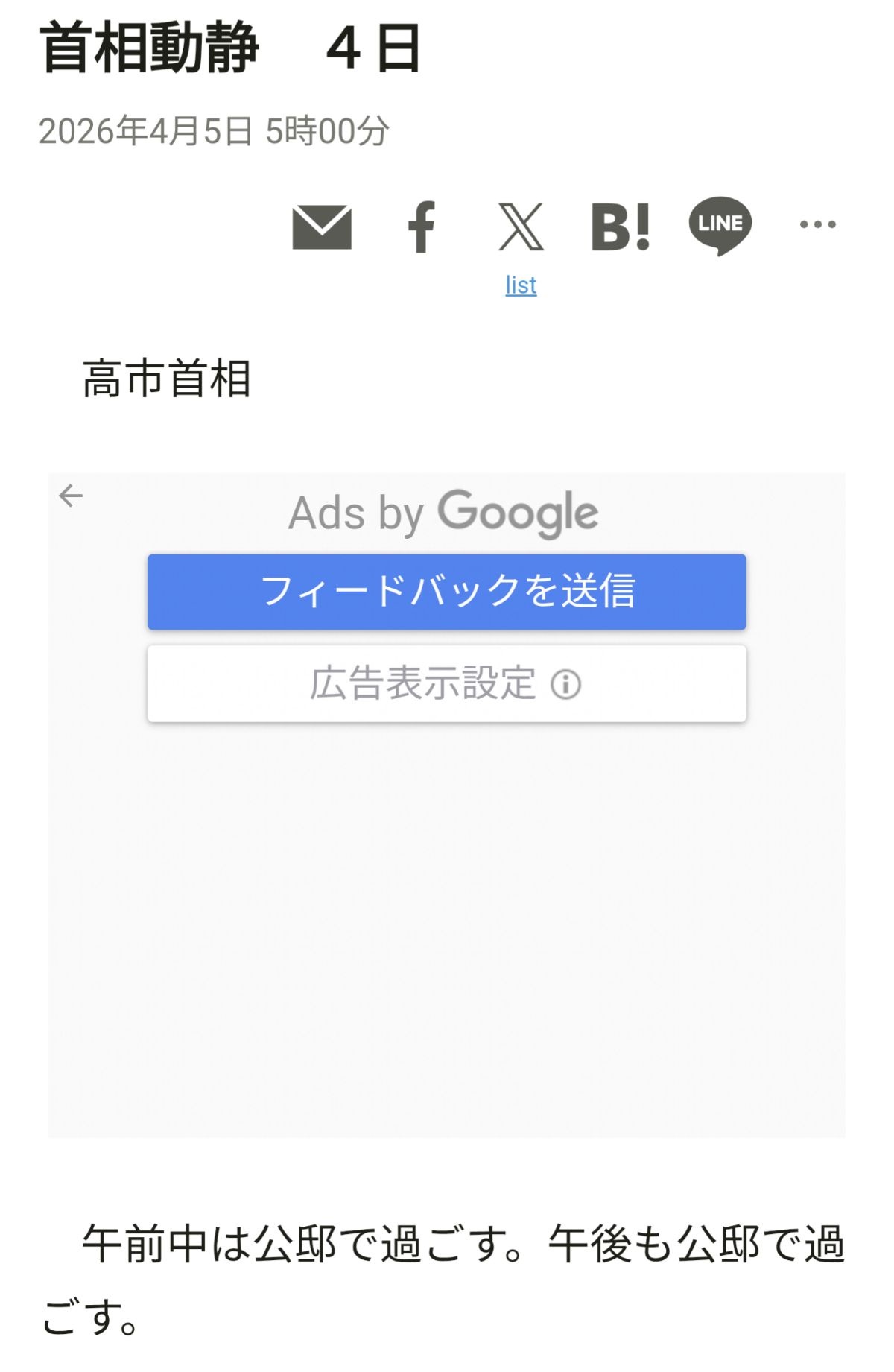Share the article by email

pos(322,227)
